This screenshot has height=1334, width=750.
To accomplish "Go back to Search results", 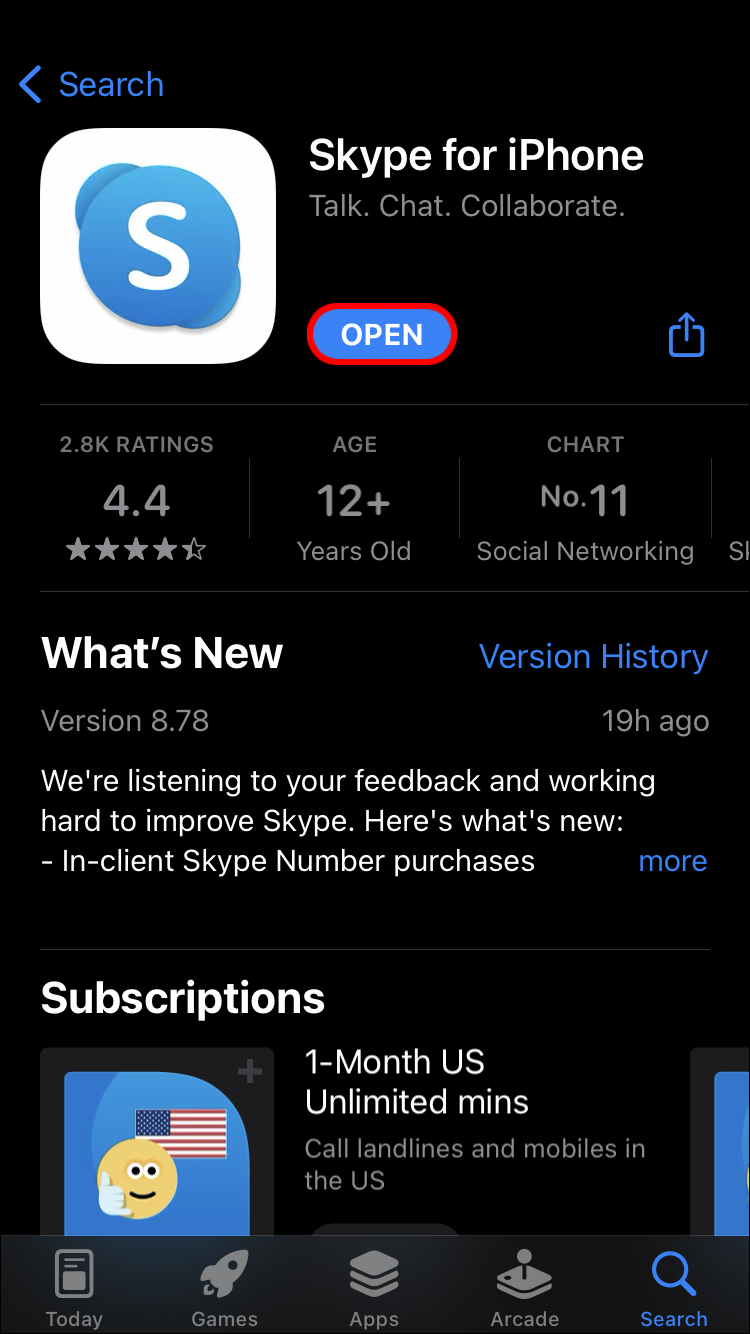I will point(91,85).
